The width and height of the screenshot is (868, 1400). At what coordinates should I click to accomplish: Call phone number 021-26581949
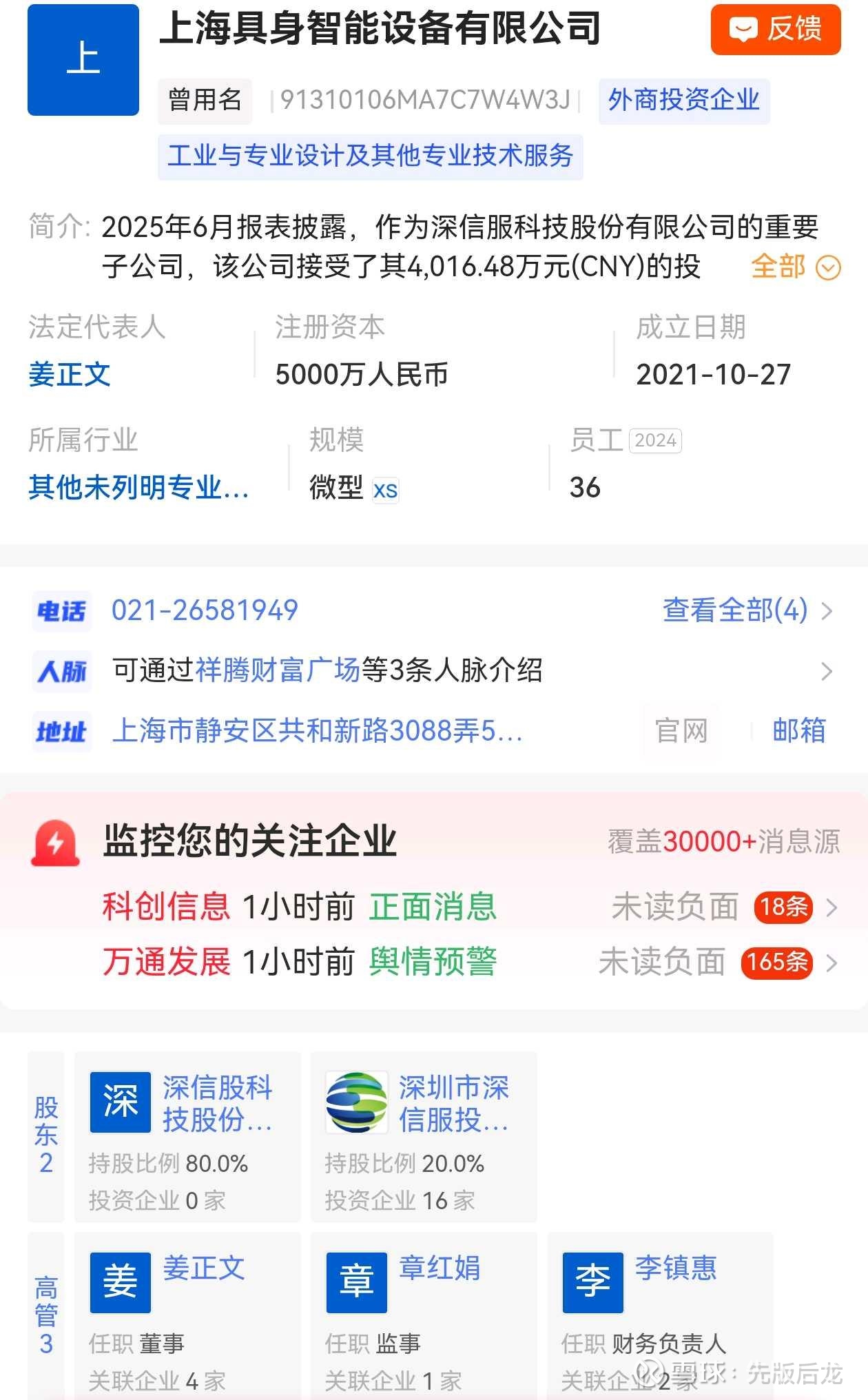205,610
